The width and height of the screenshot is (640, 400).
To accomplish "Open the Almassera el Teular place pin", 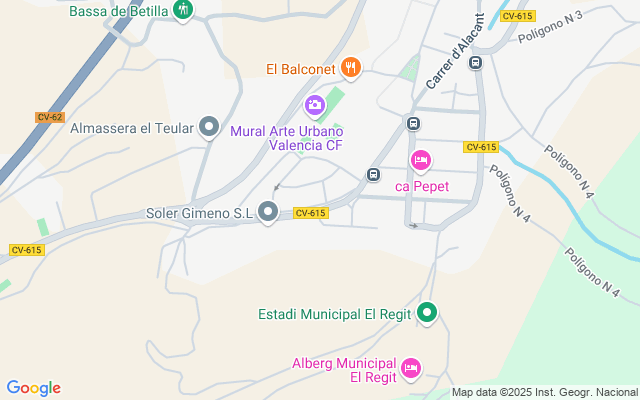I will 209,127.
